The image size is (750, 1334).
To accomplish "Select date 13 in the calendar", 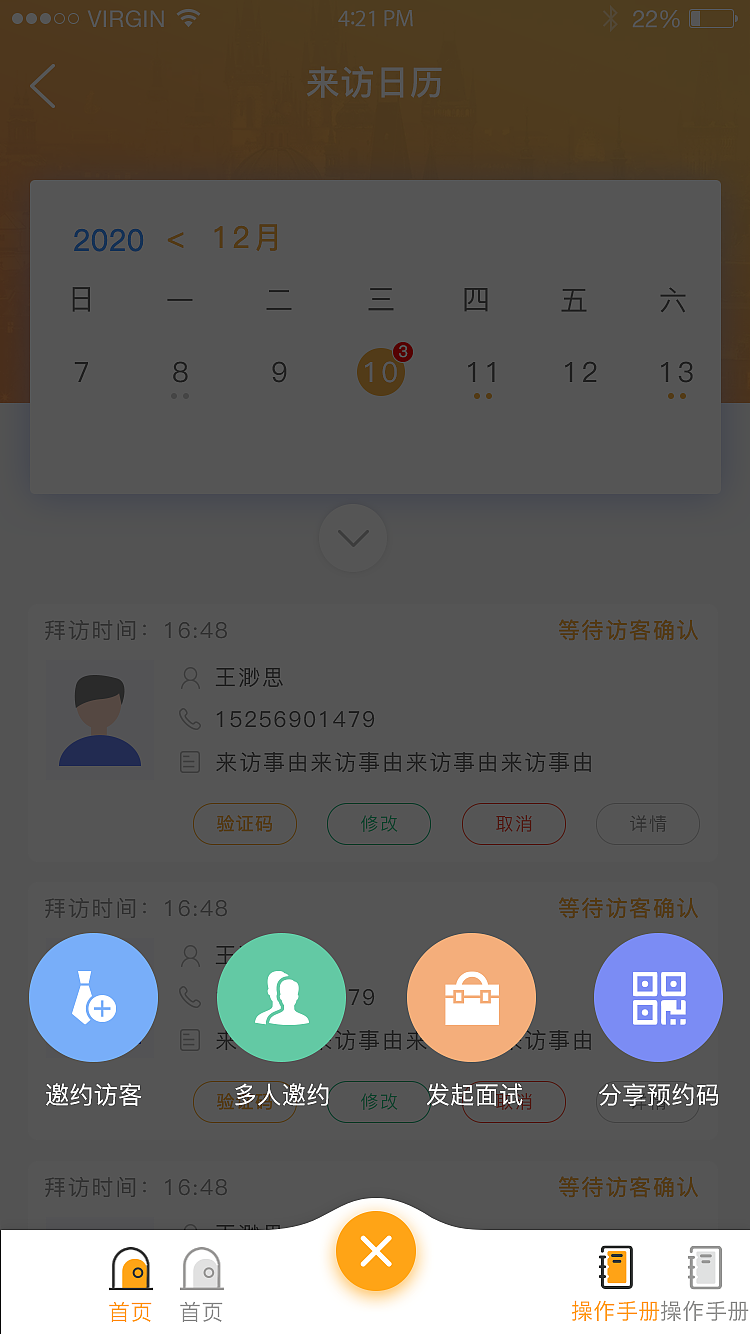I will click(x=677, y=371).
